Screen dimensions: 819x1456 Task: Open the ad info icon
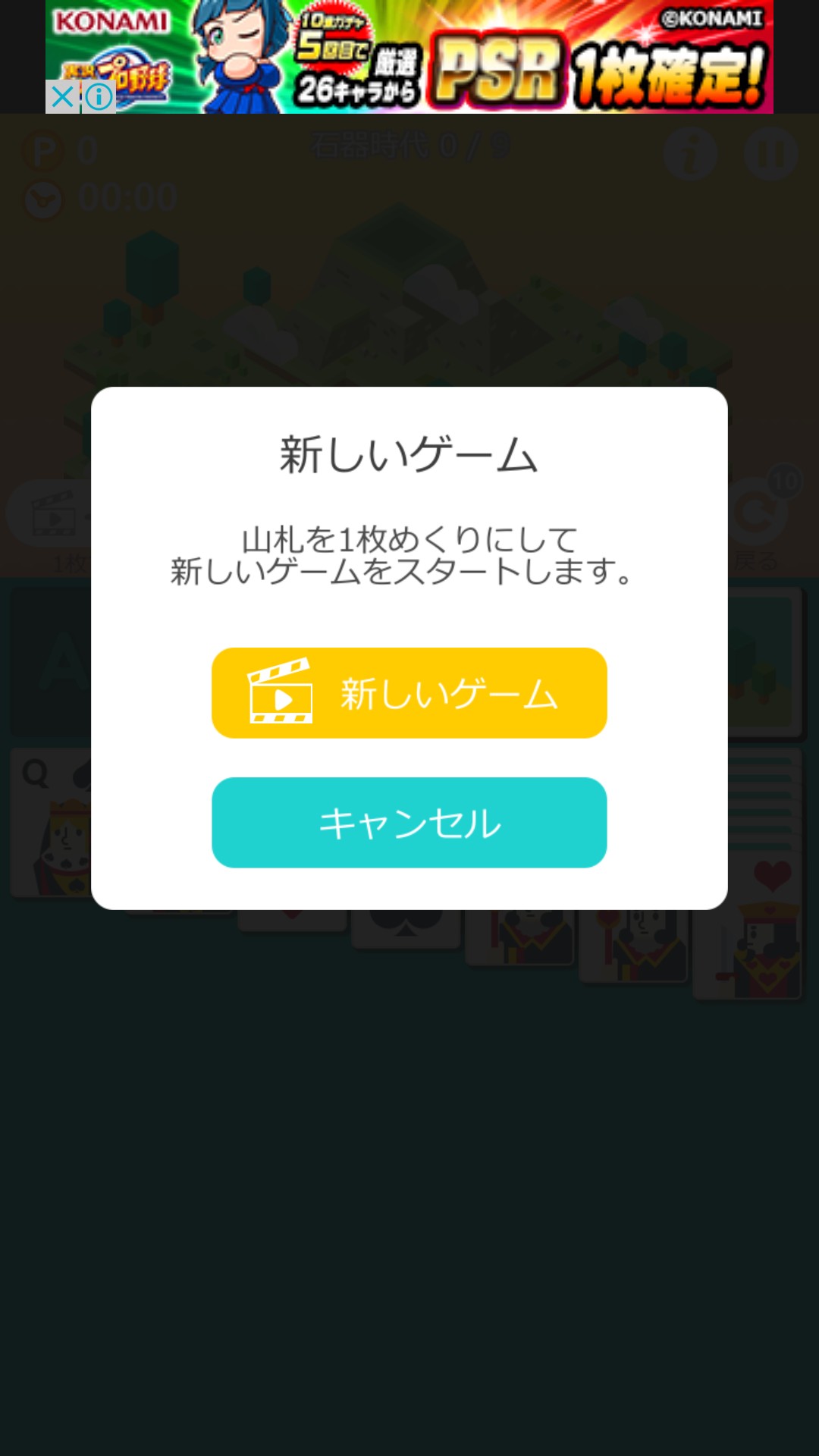[x=99, y=97]
